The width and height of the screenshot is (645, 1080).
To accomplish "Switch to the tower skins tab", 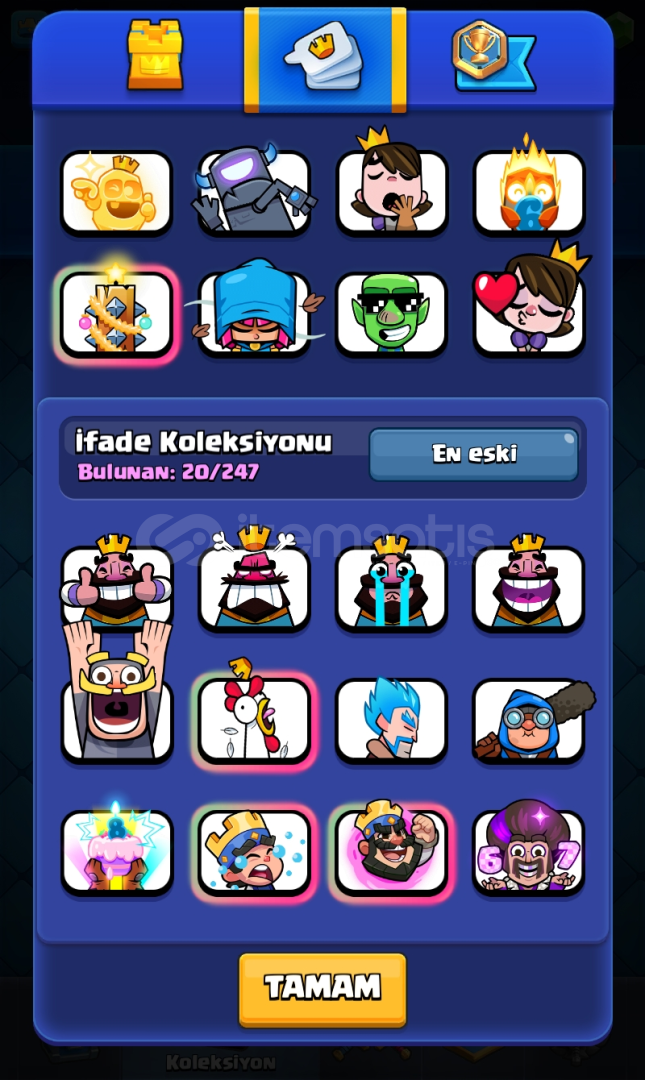I will 155,56.
